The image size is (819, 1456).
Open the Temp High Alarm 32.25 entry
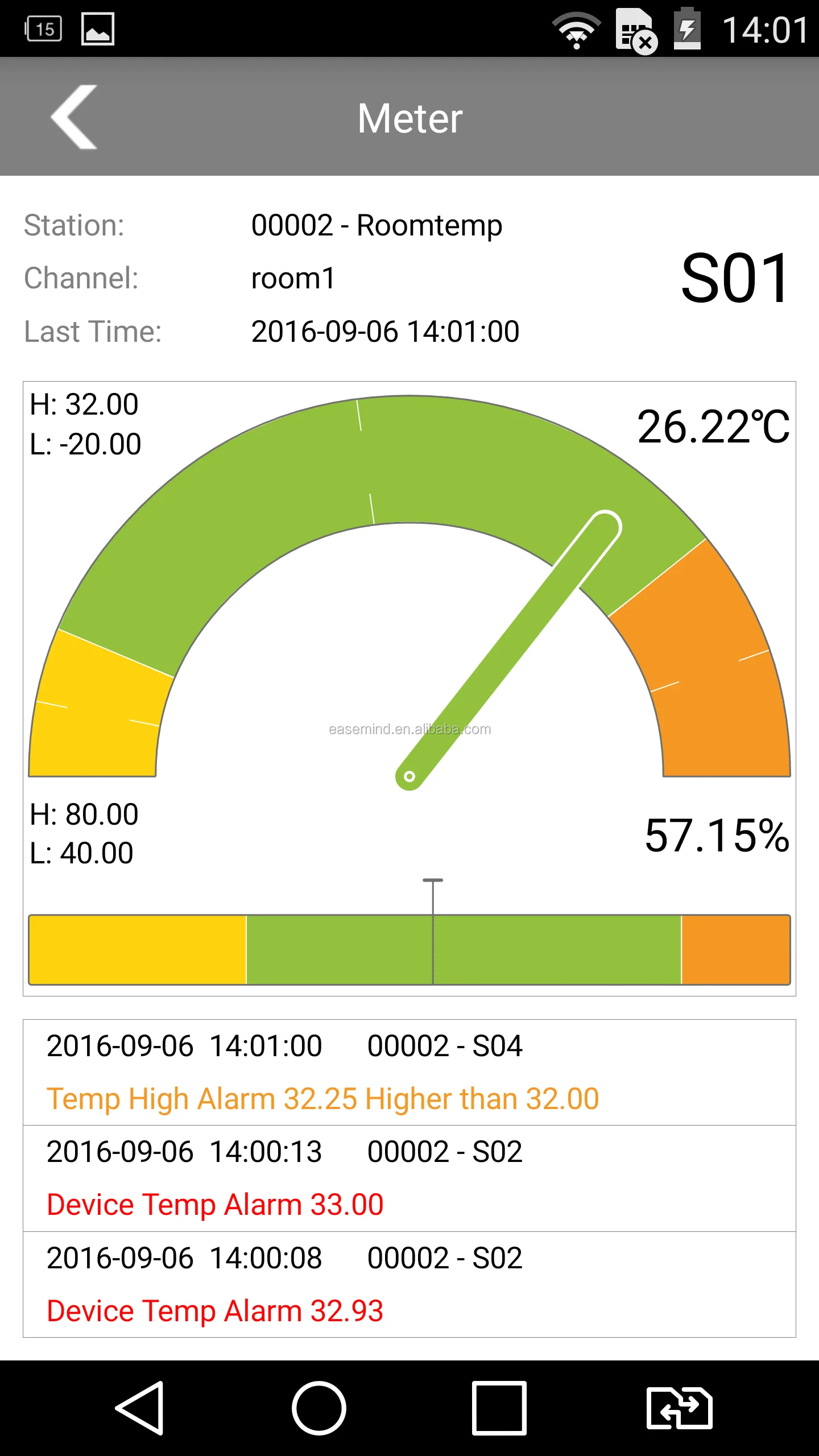tap(408, 1073)
